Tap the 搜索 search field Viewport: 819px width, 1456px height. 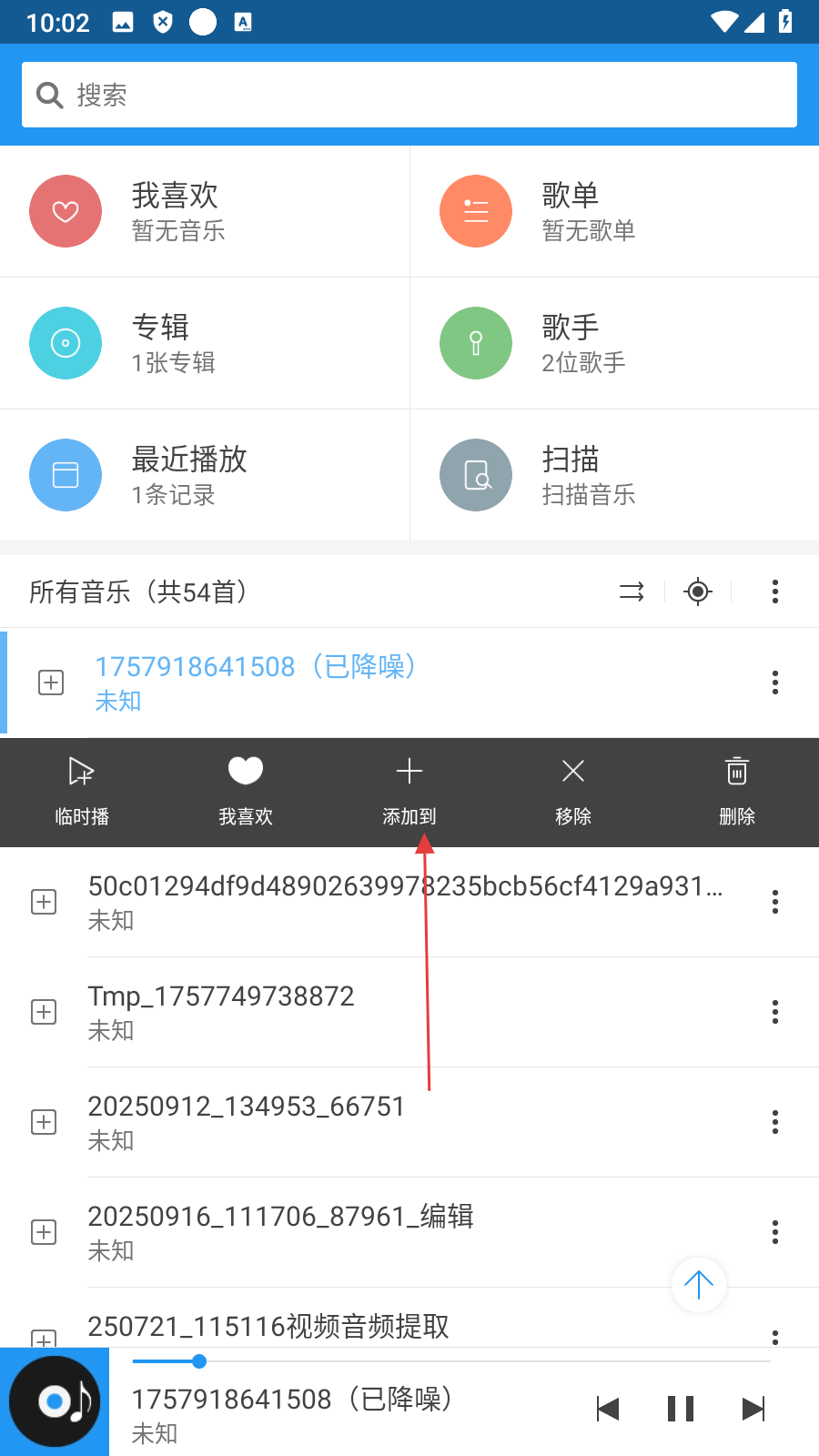[409, 95]
